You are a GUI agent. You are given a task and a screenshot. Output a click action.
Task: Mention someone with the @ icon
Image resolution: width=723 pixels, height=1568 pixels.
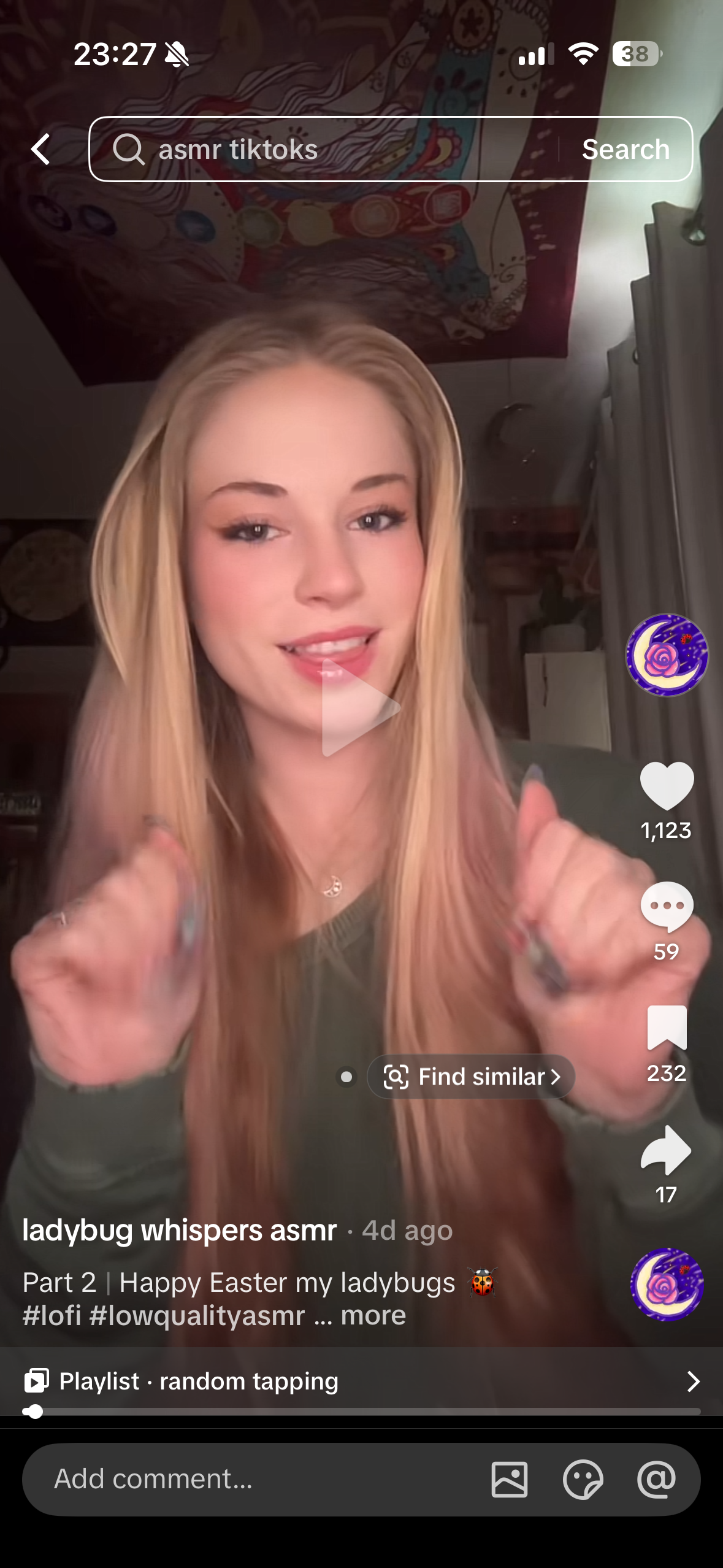click(x=656, y=1479)
